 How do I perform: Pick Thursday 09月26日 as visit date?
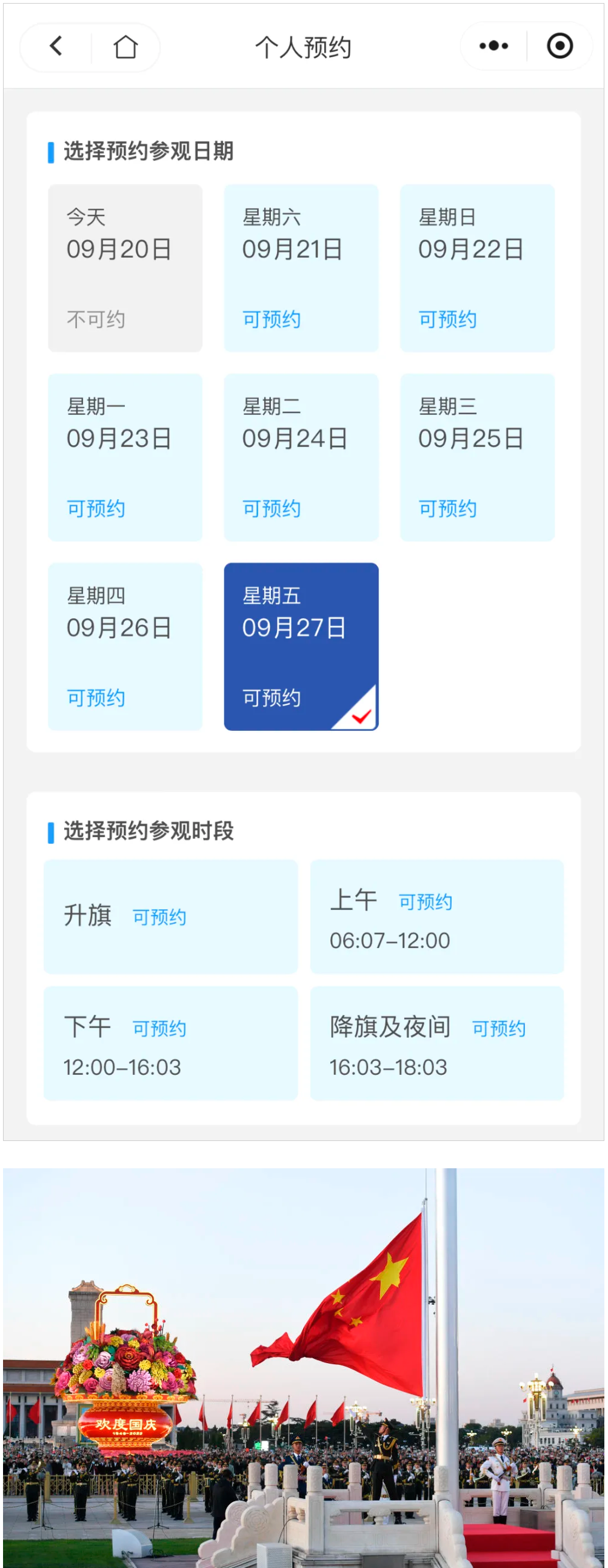[125, 647]
